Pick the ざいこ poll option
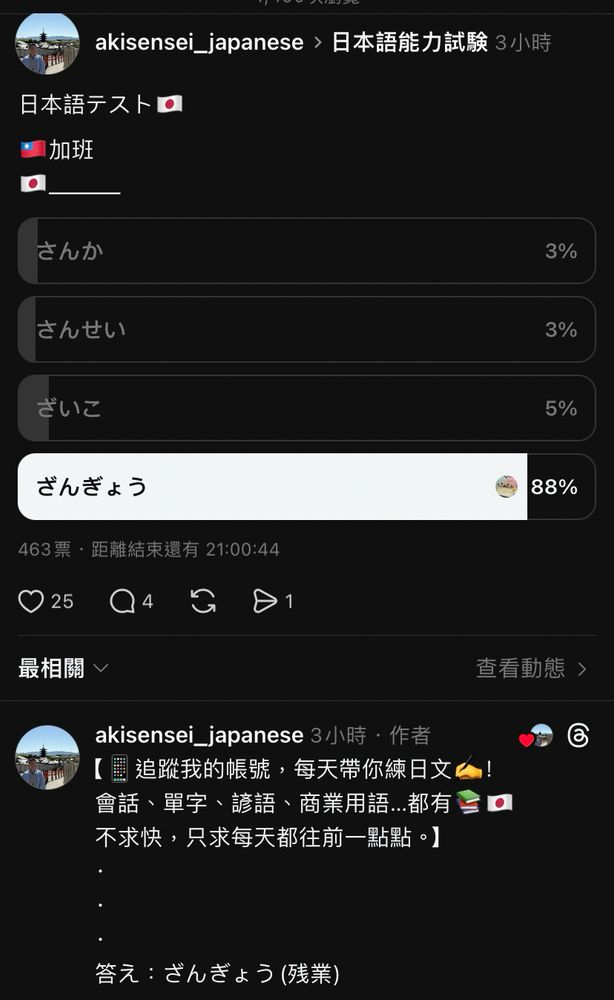The width and height of the screenshot is (614, 1000). point(306,408)
